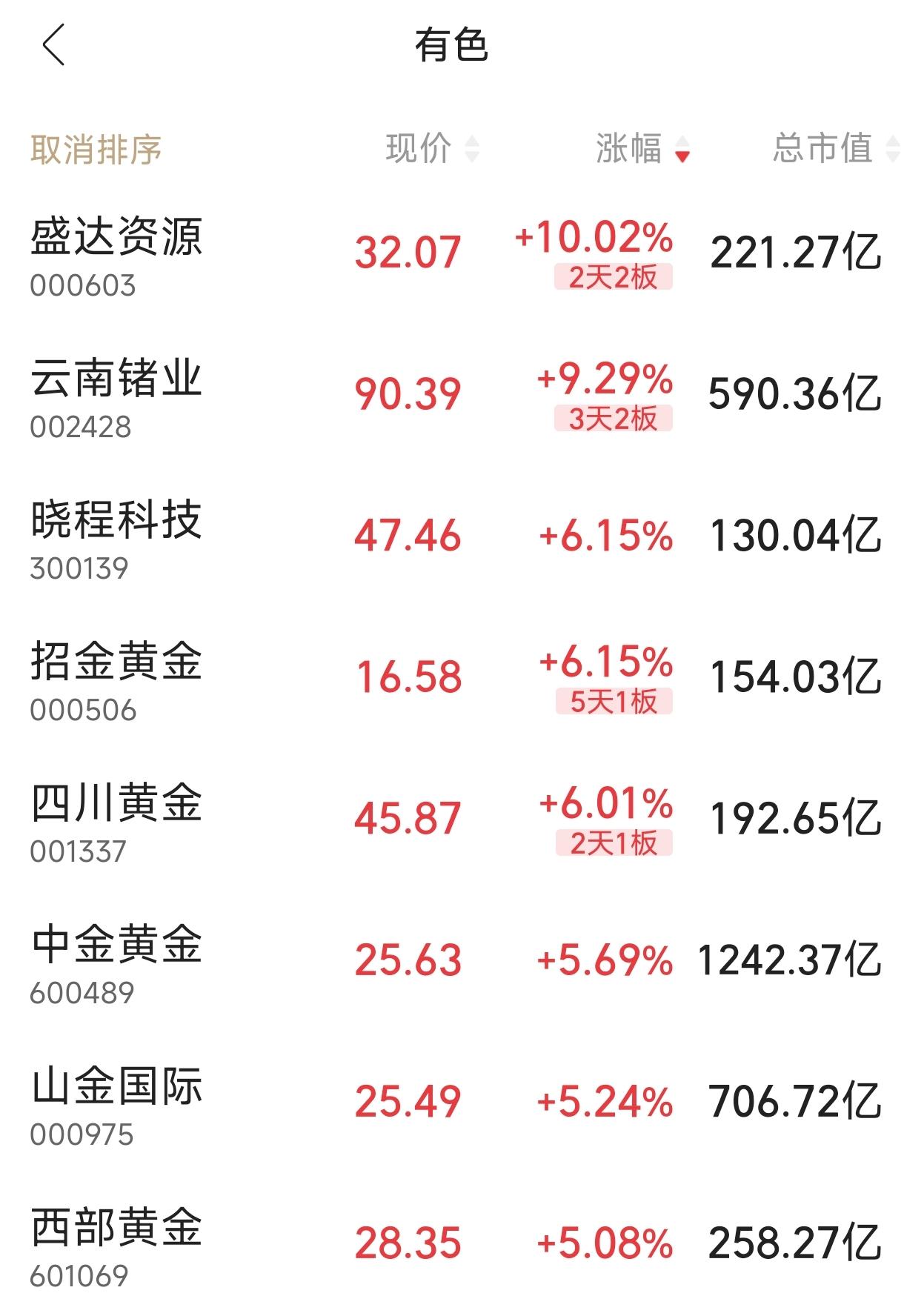The width and height of the screenshot is (904, 1316).
Task: Open the 盛达资源 stock details
Action: tap(452, 254)
